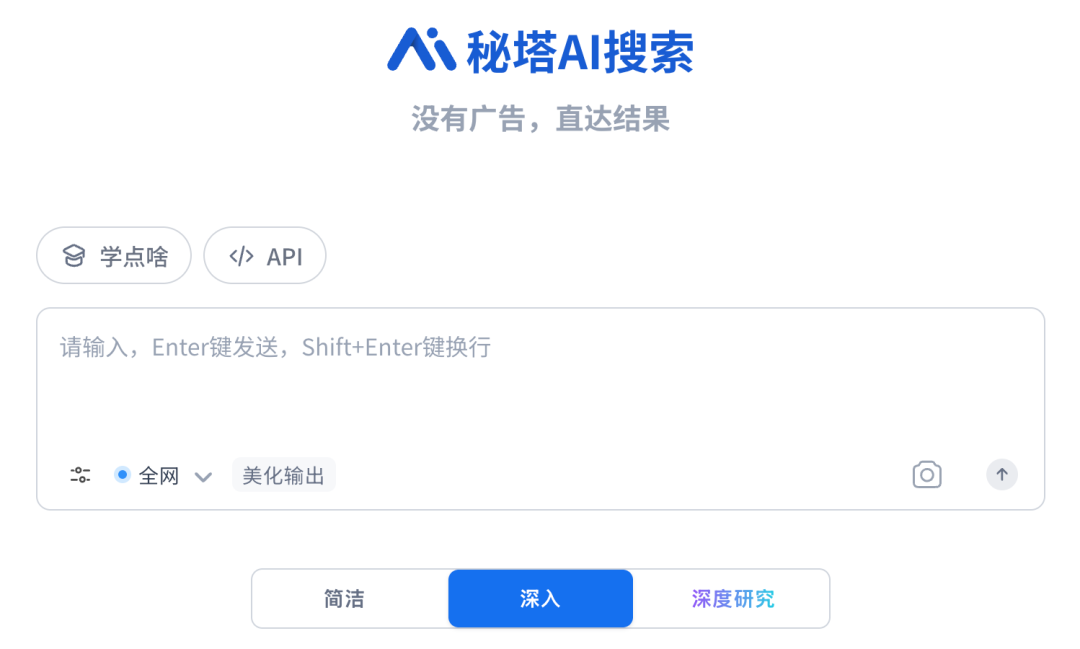Image resolution: width=1080 pixels, height=649 pixels.
Task: Tap the send arrow button
Action: click(1002, 475)
